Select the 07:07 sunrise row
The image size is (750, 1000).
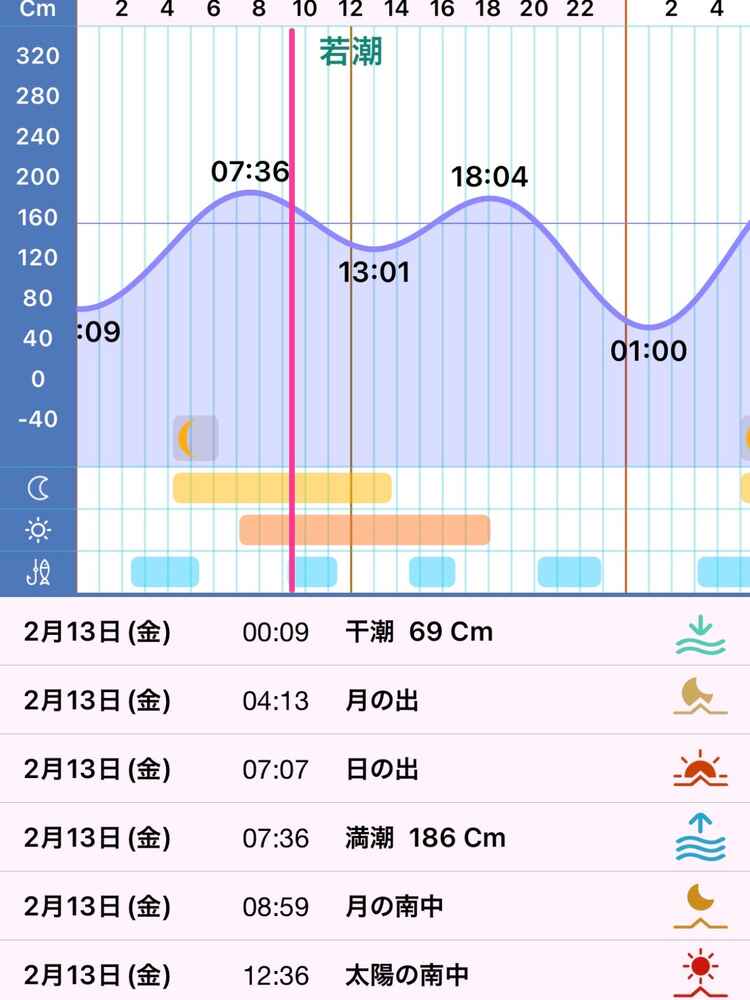click(x=375, y=769)
